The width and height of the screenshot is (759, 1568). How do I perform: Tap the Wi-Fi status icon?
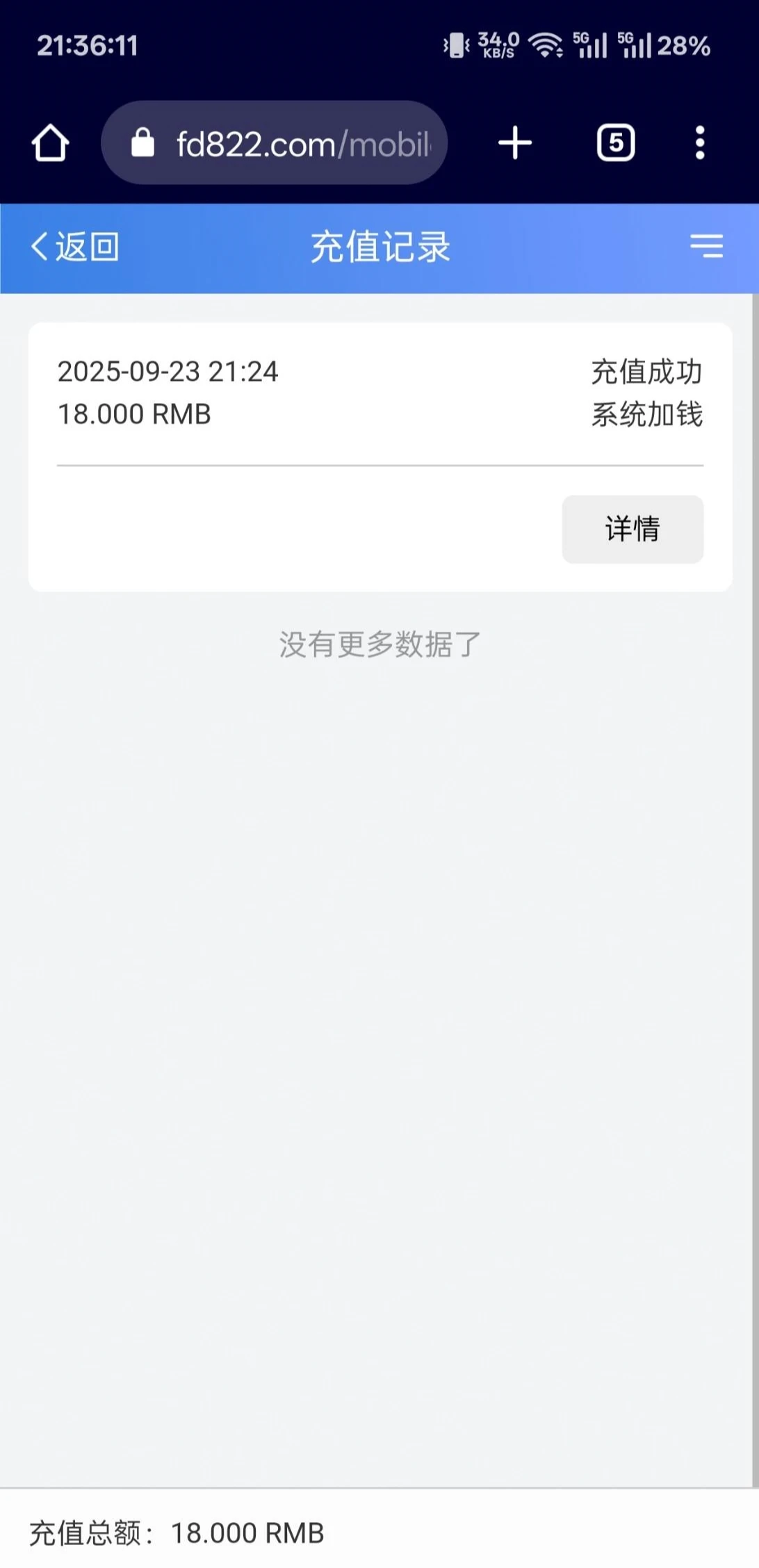click(x=545, y=44)
